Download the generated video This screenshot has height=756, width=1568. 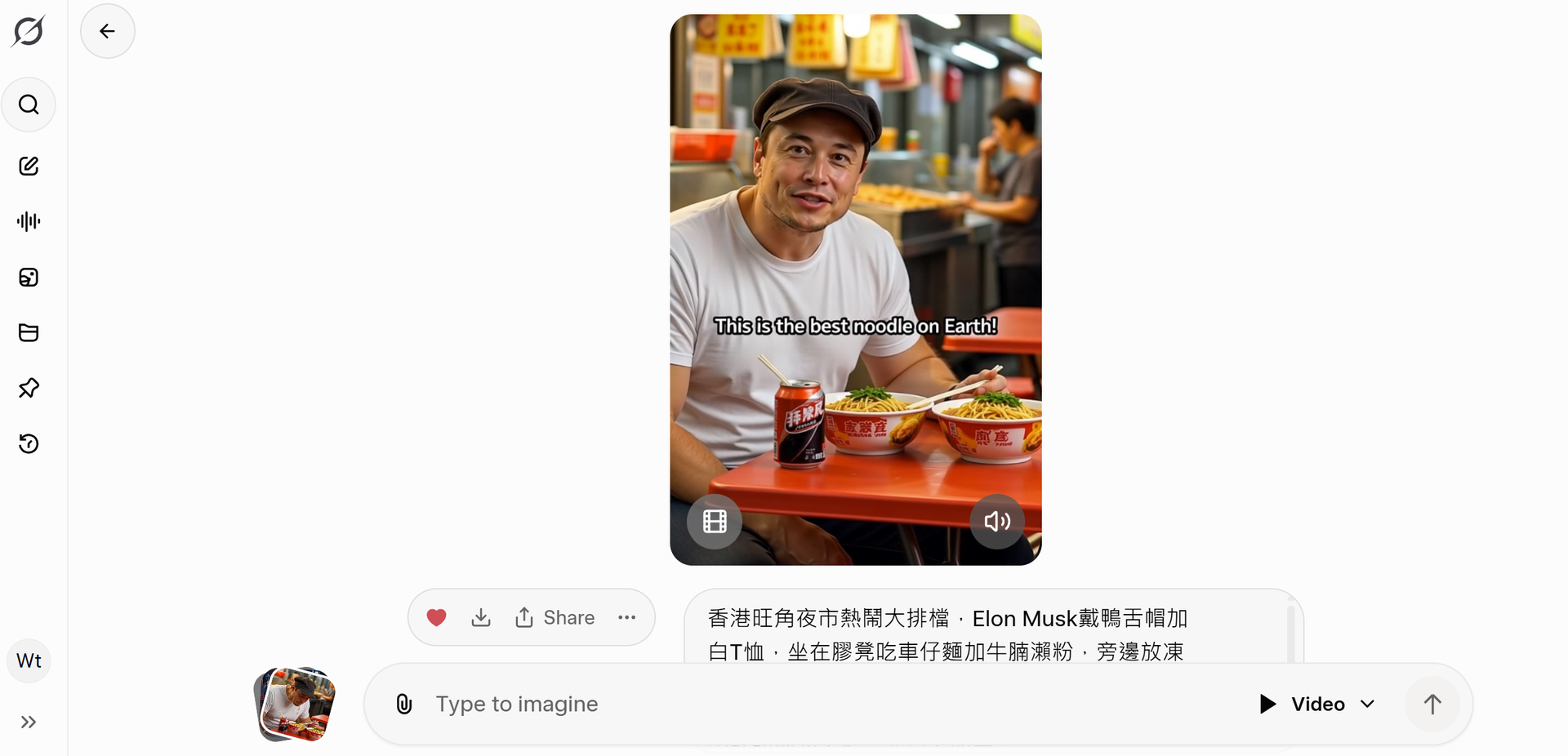coord(481,617)
